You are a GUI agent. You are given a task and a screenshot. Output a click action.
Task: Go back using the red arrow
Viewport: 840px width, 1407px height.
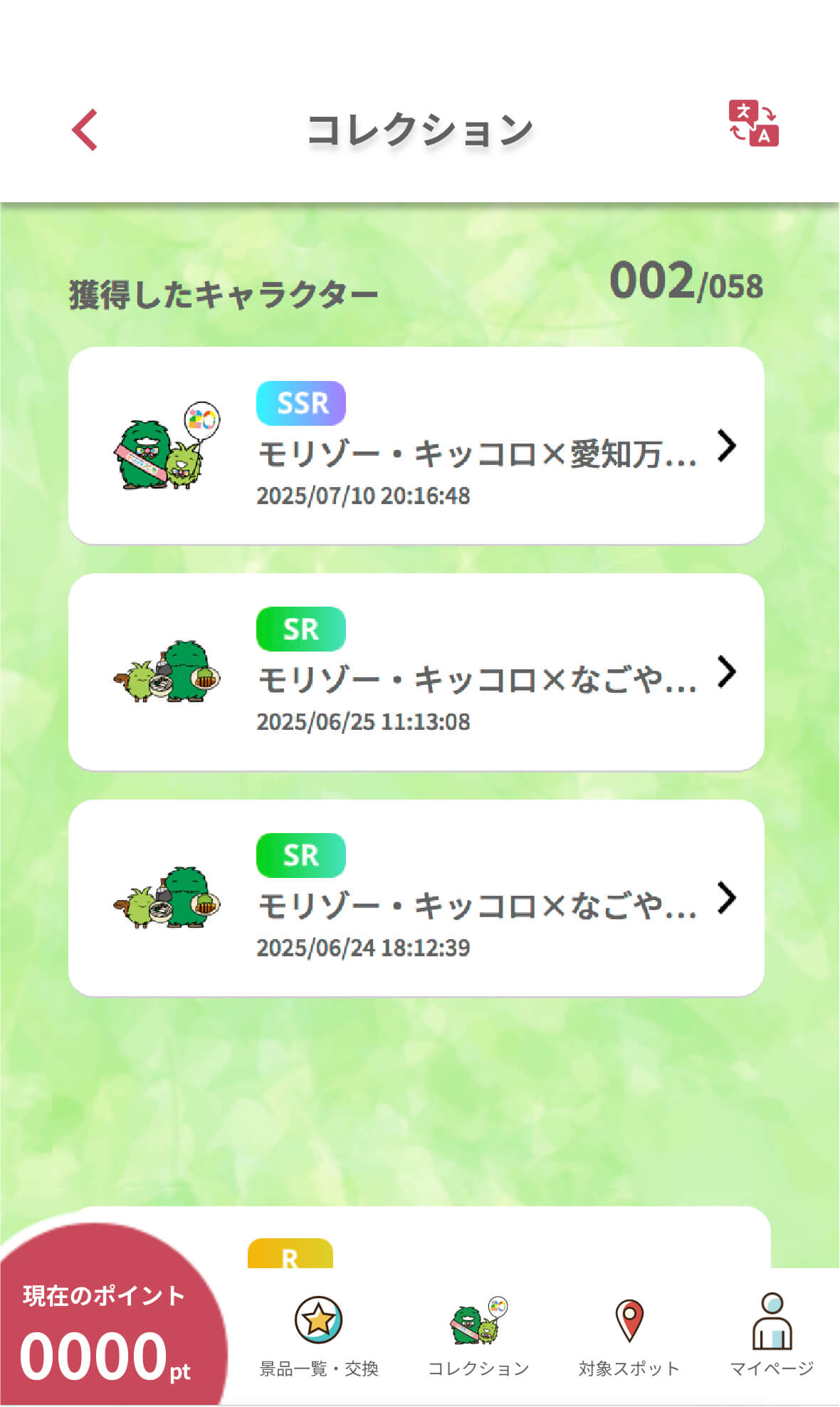click(x=85, y=130)
